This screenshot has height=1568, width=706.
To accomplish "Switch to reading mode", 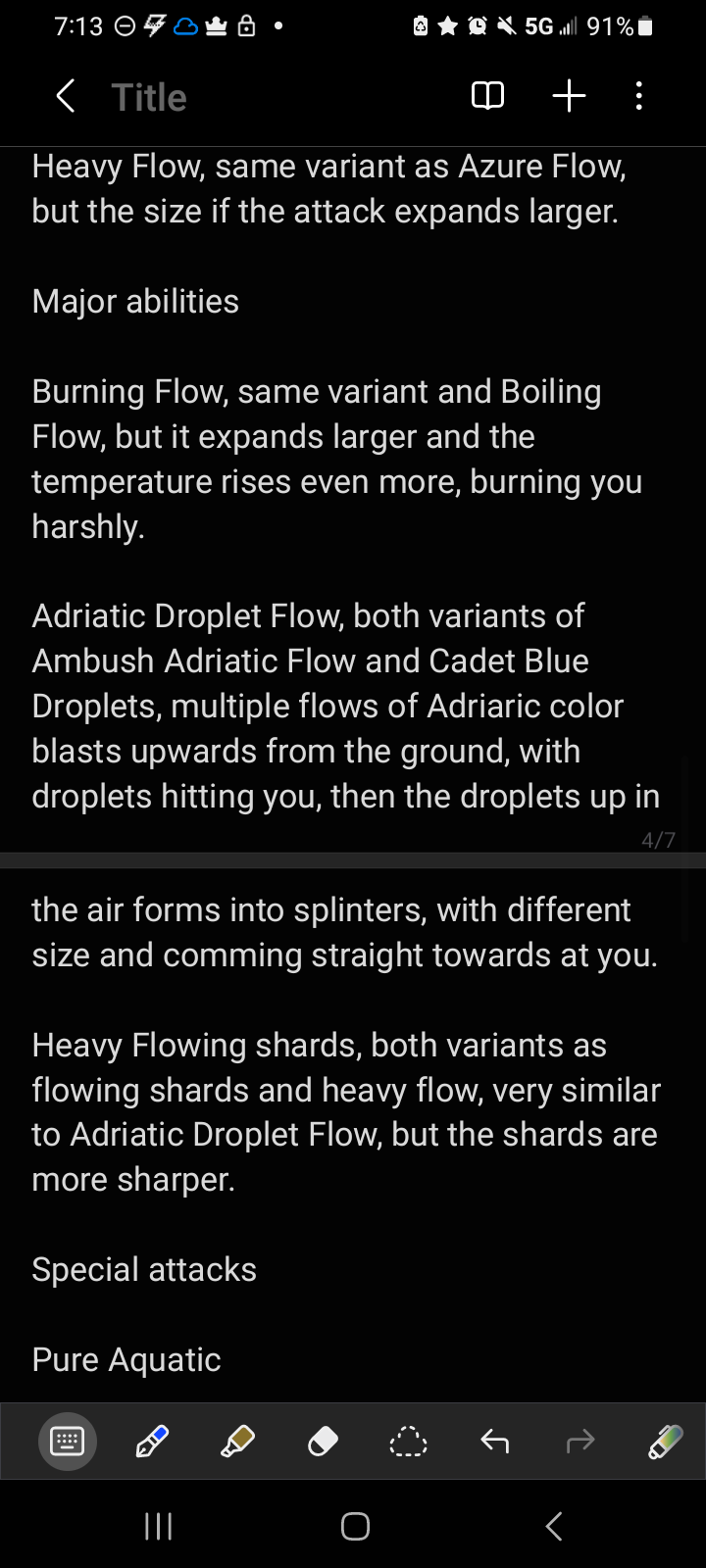I will 487,96.
